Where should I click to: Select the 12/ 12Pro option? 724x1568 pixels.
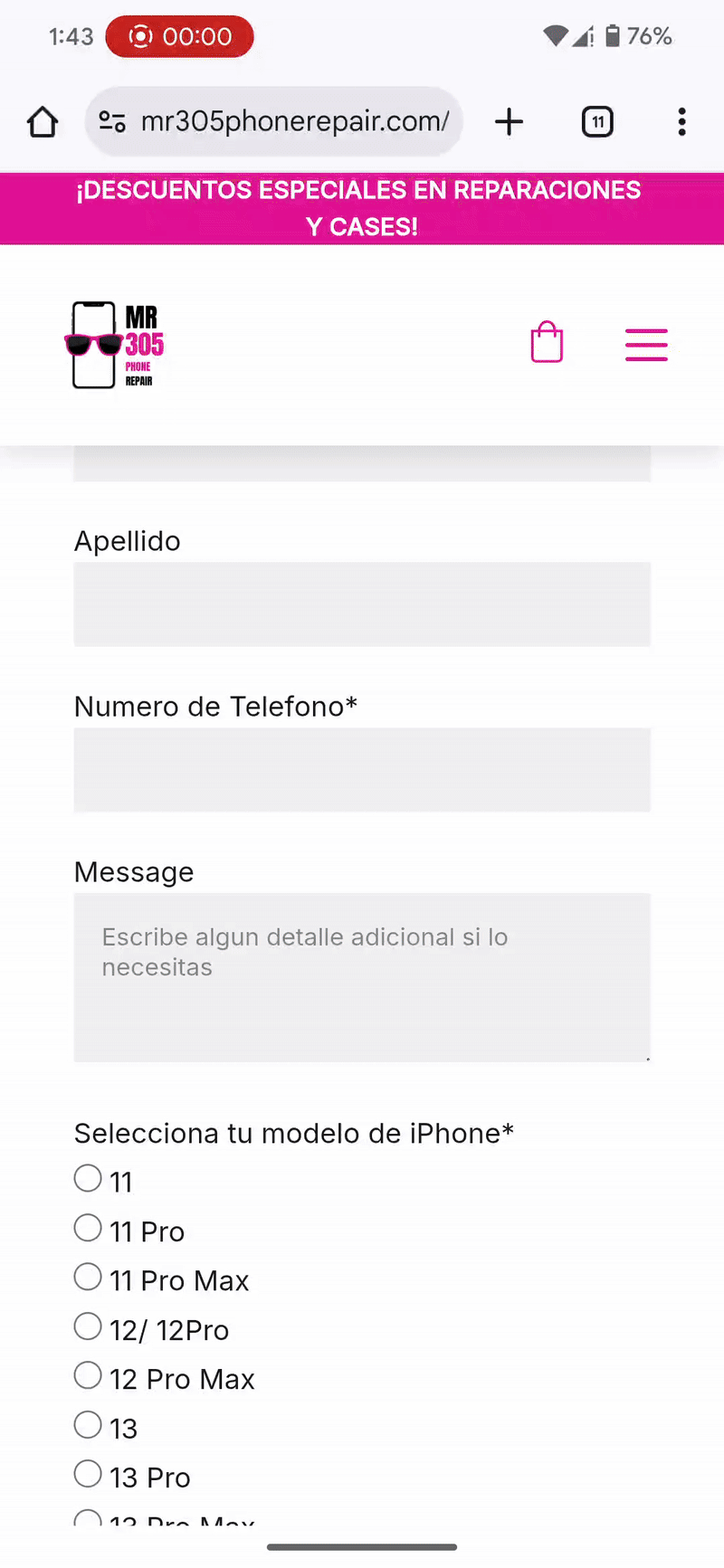tap(88, 1327)
